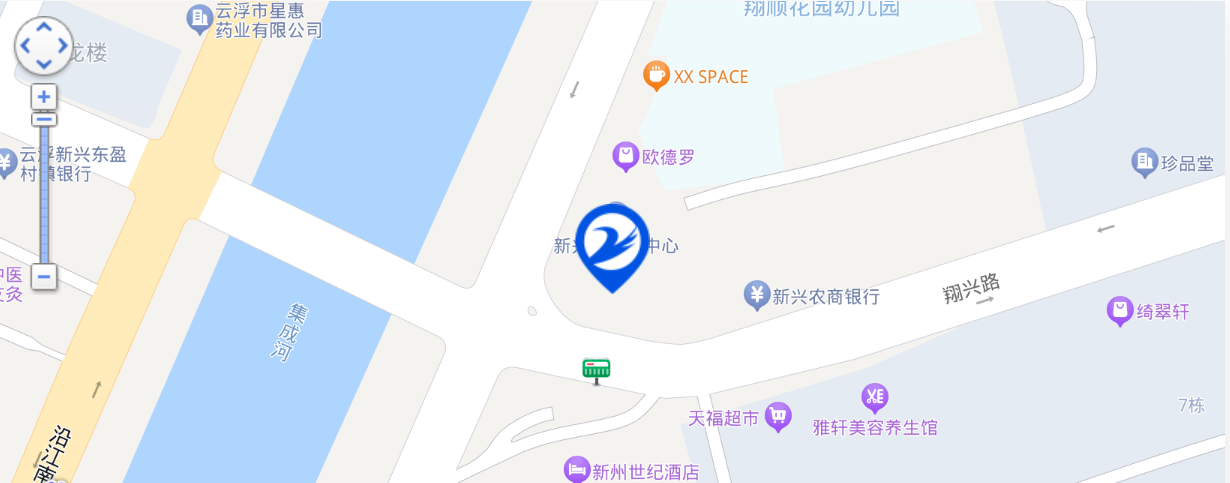This screenshot has width=1230, height=483.
Task: Pan the map left with the arrow
Action: tap(25, 46)
